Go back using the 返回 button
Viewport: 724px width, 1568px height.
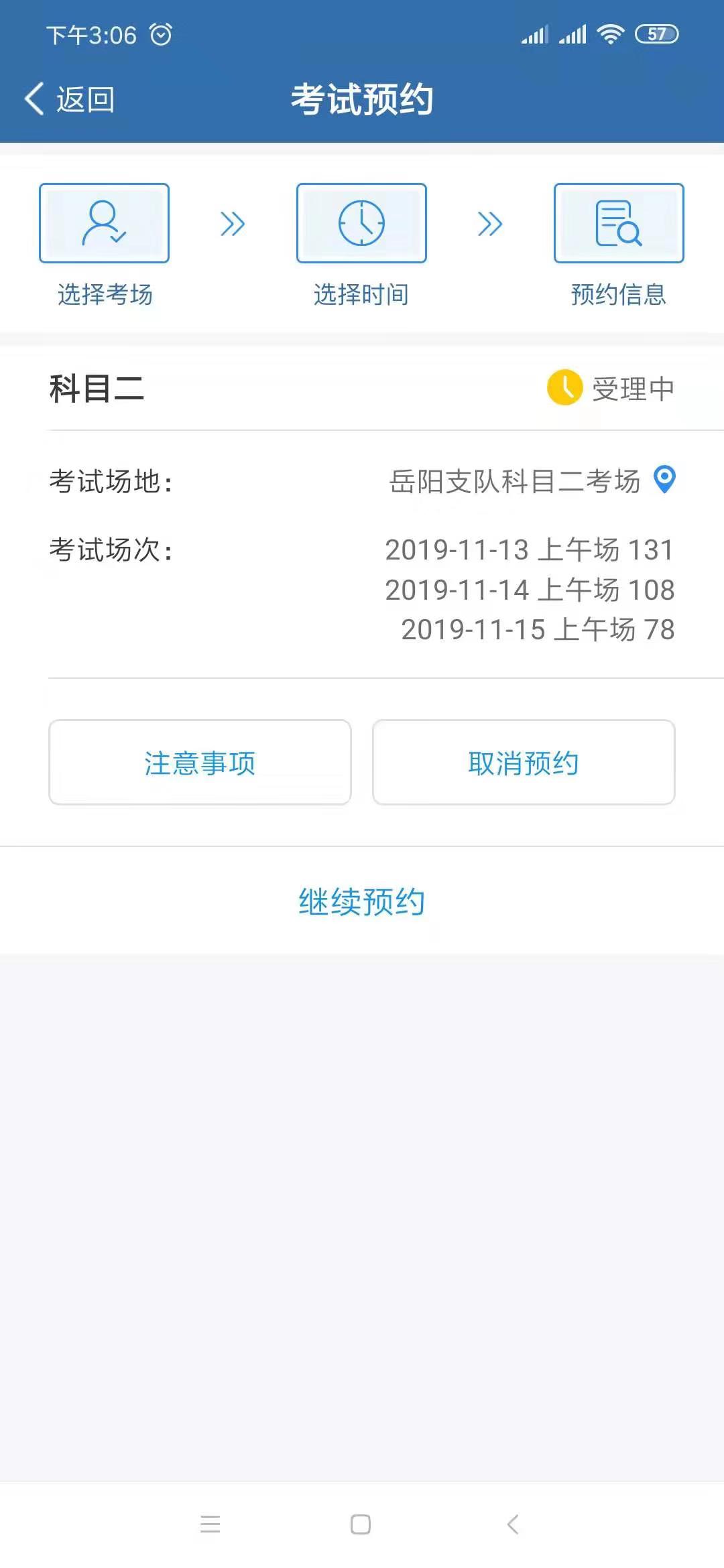70,100
